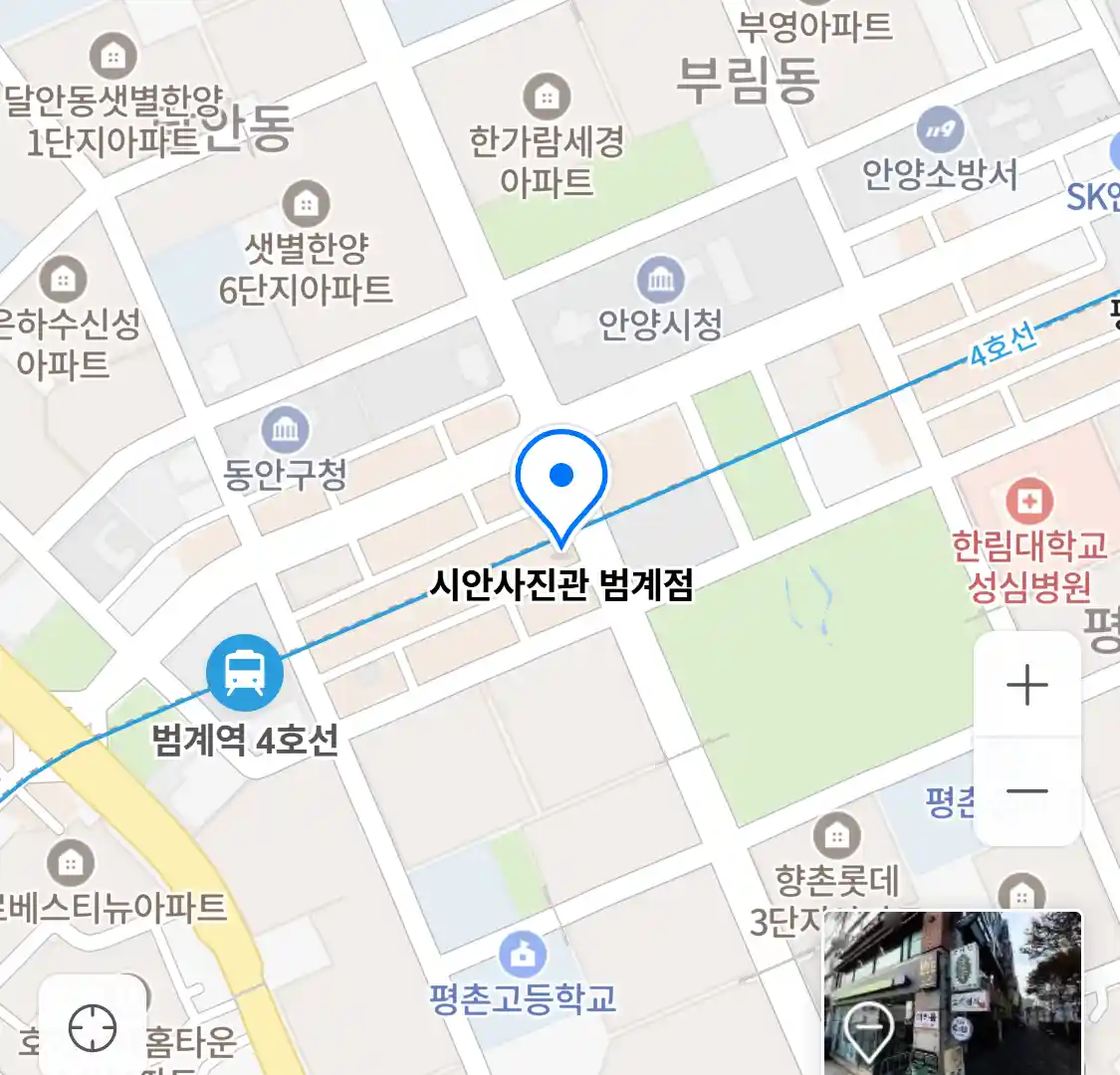
Task: Select the 샛별한양 6단지아파트 marker
Action: (x=306, y=204)
